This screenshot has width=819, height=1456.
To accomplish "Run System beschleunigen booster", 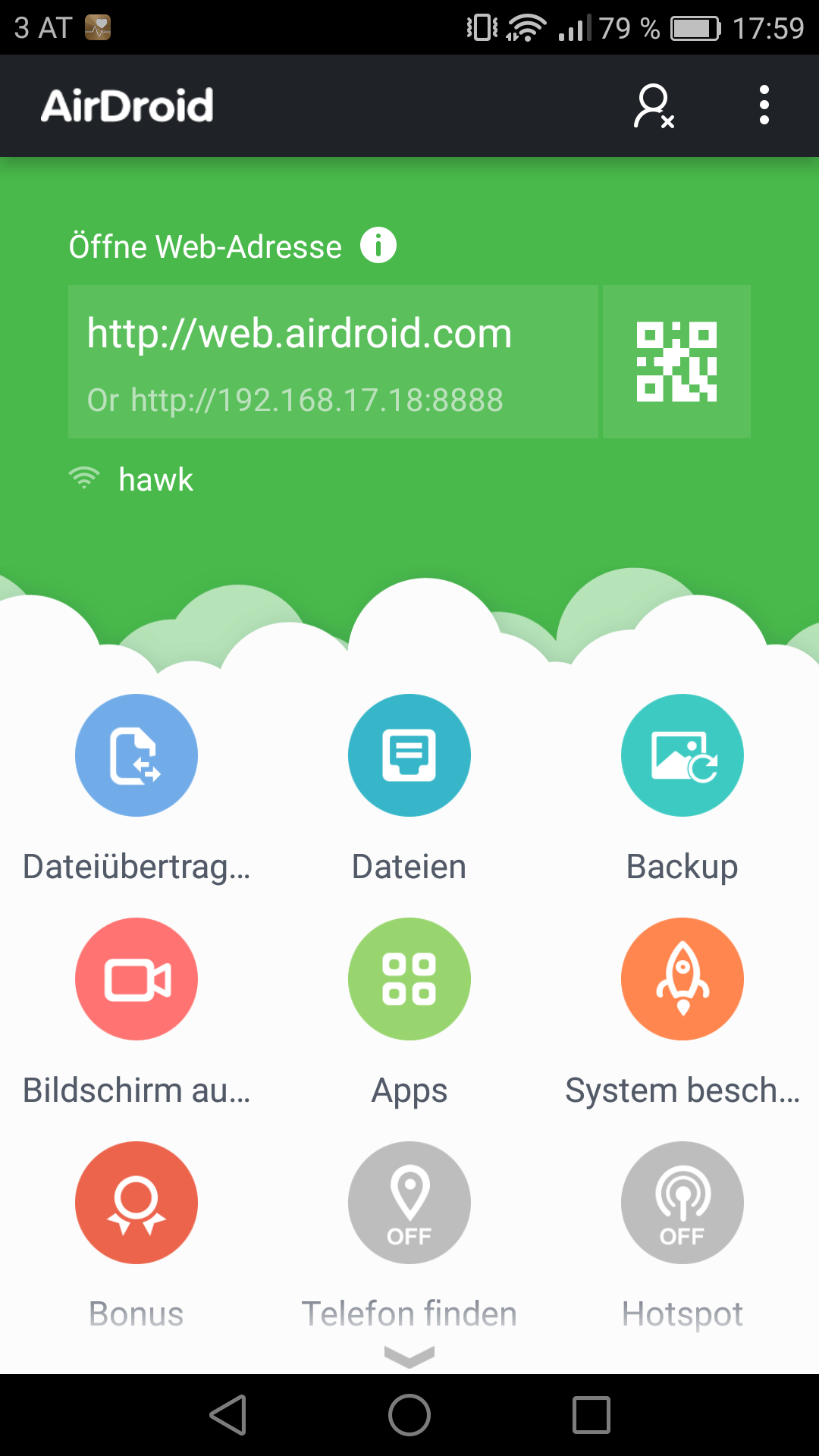I will (x=682, y=979).
